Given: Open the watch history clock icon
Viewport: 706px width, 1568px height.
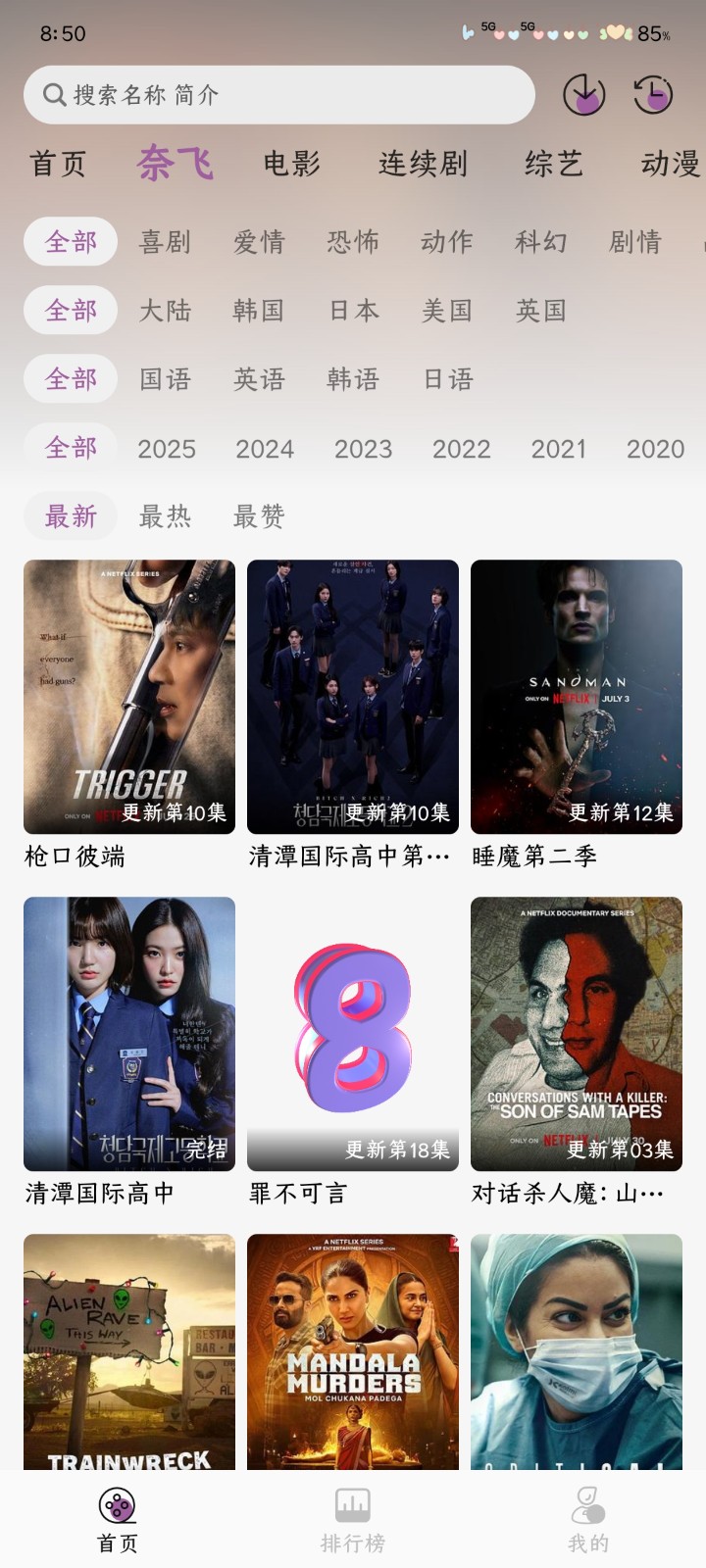Looking at the screenshot, I should tap(653, 95).
